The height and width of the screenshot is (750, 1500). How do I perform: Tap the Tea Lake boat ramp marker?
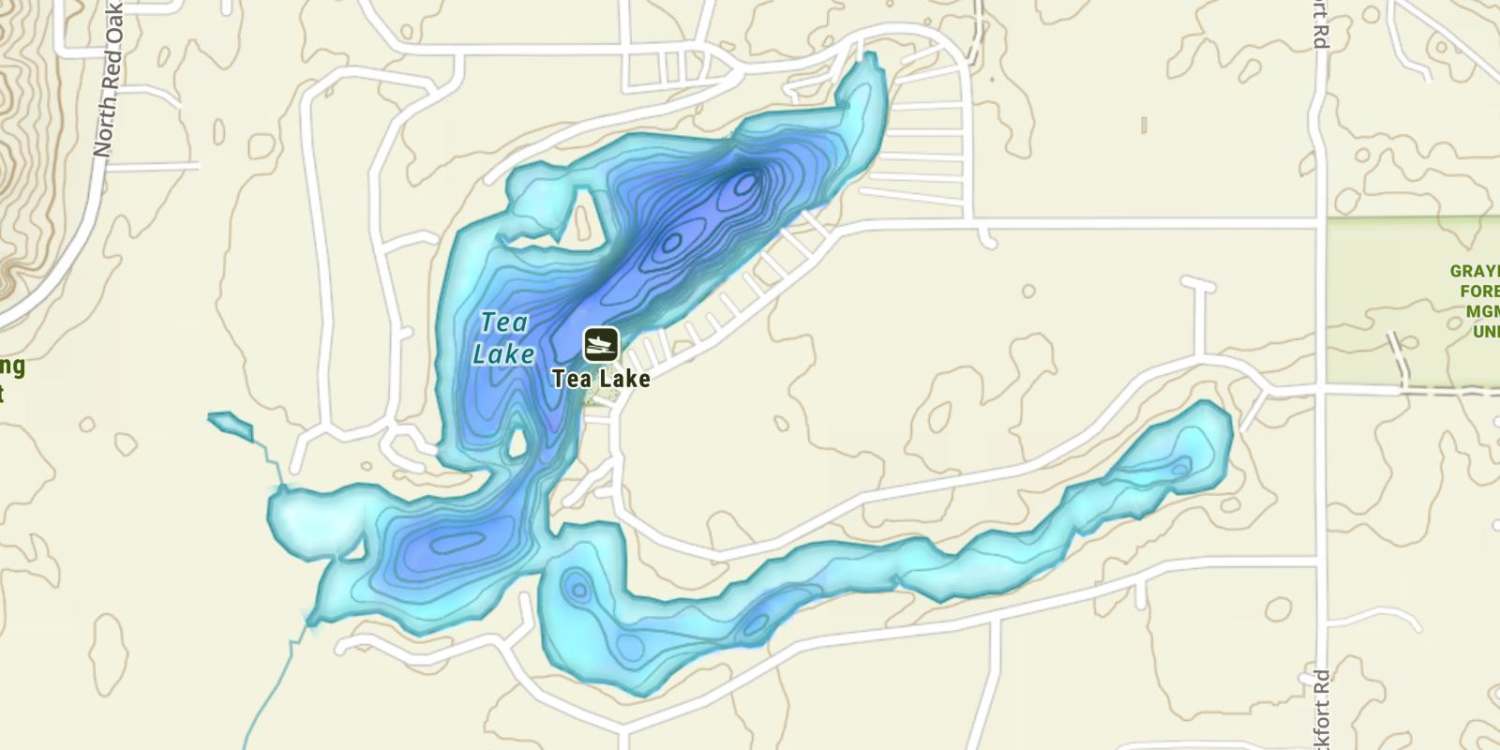(x=600, y=345)
